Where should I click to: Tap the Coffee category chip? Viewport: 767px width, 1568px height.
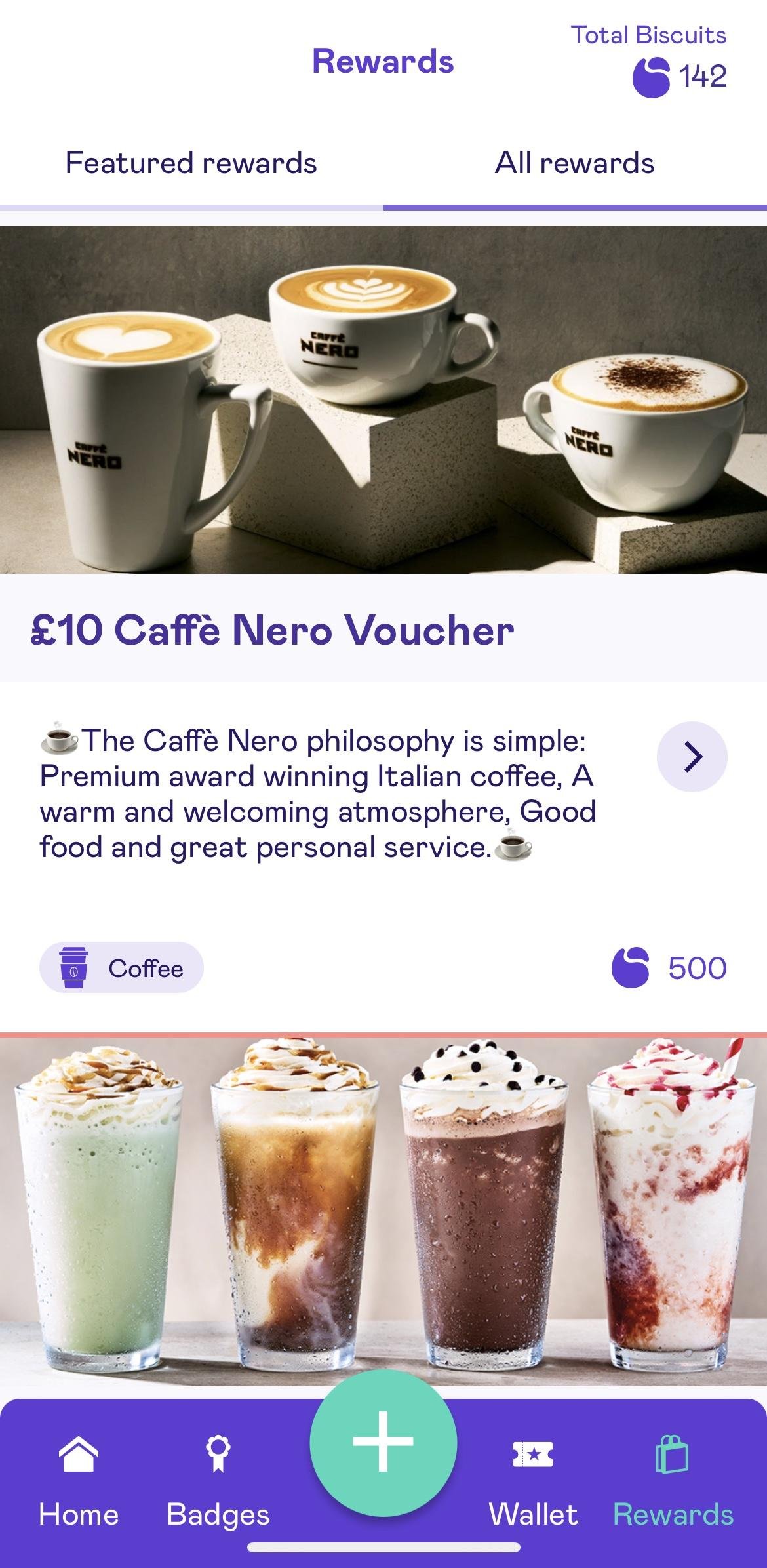pos(121,968)
